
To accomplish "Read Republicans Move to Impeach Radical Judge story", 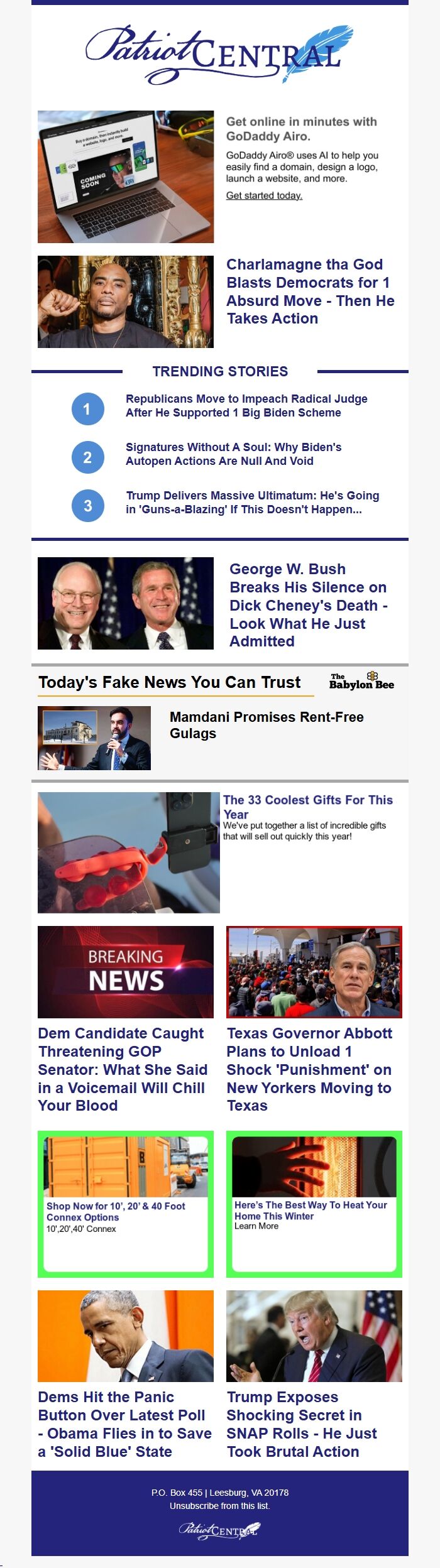I will click(x=246, y=406).
